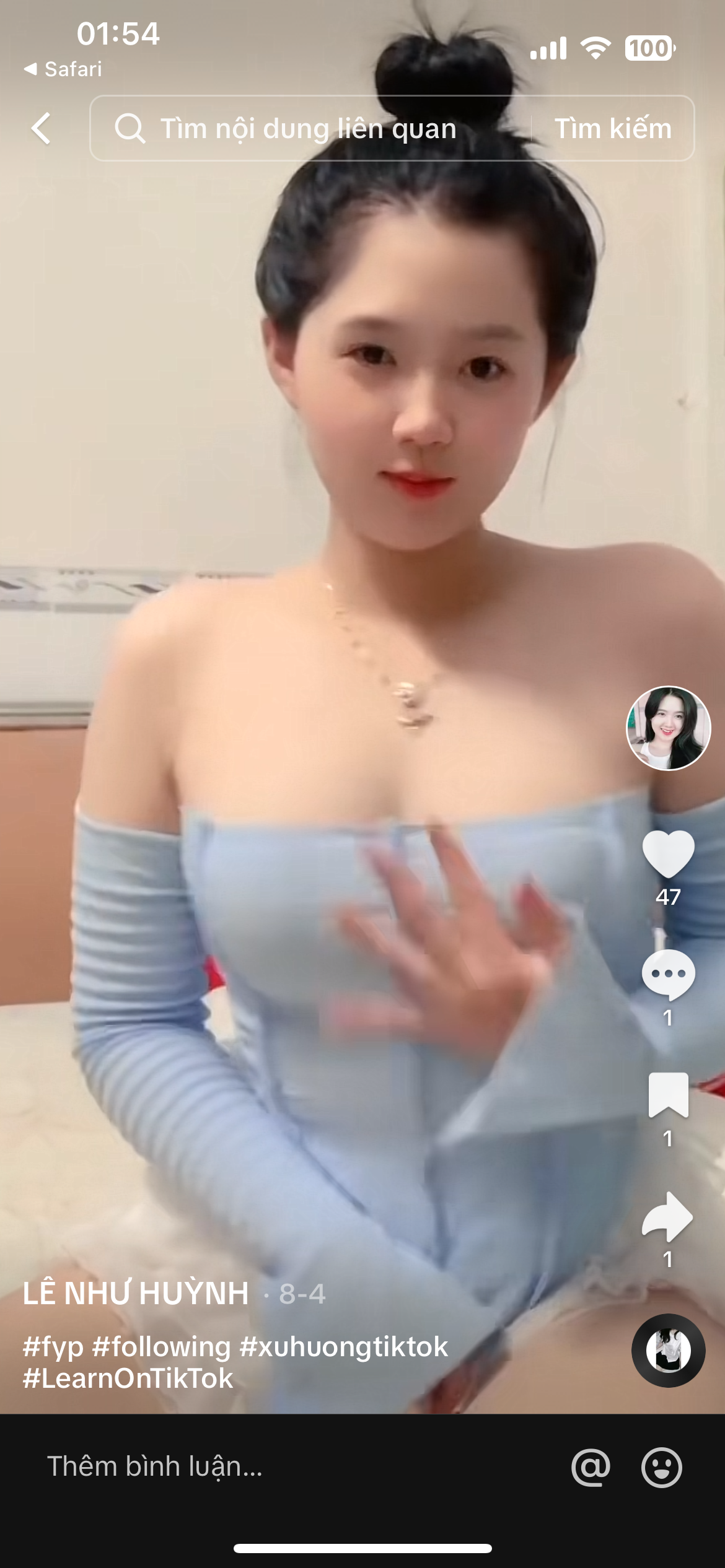The height and width of the screenshot is (1568, 725).
Task: Open the creator's profile picture
Action: pos(668,728)
